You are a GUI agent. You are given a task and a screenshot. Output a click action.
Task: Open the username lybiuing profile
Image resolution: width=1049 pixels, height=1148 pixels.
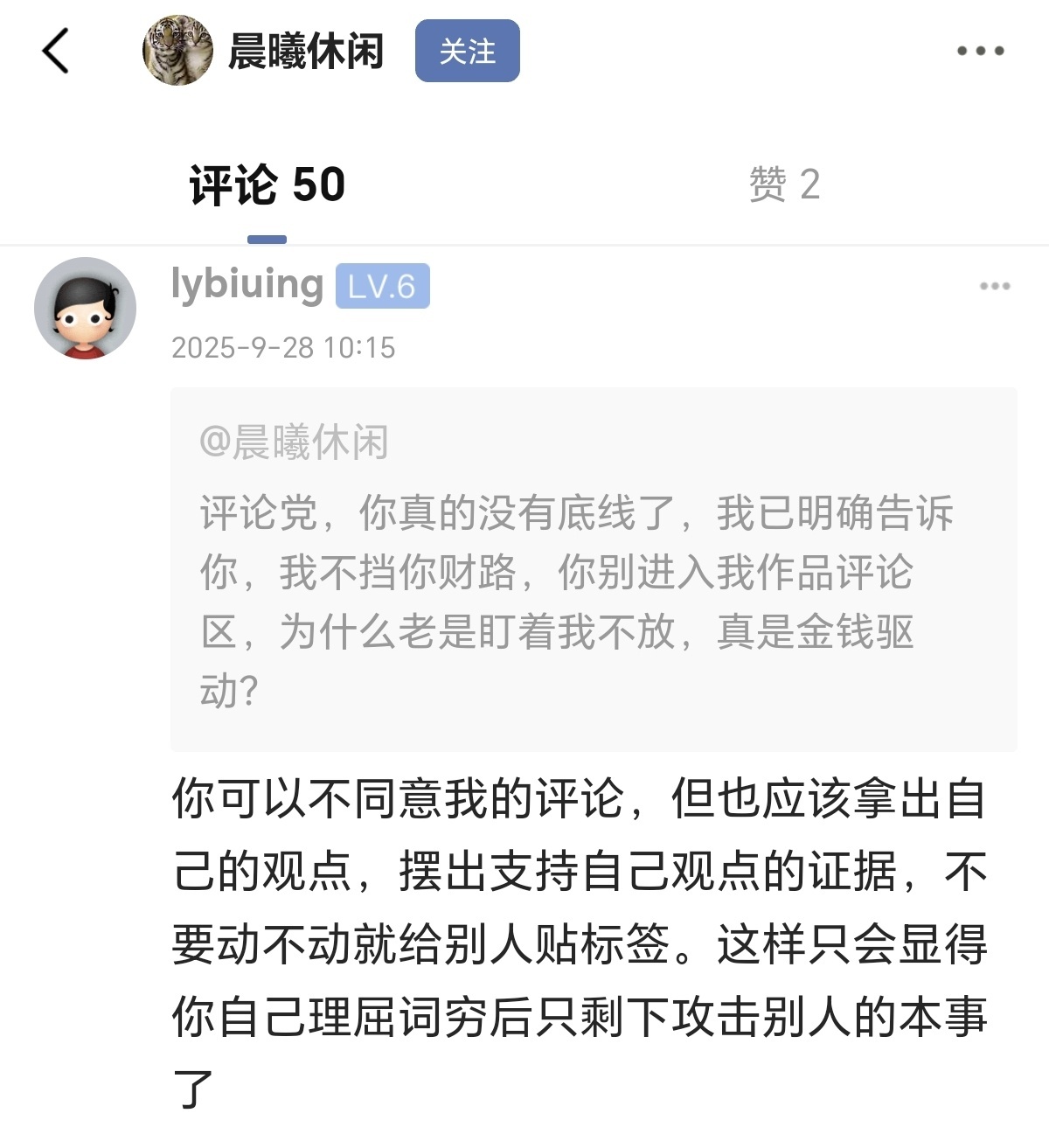coord(247,285)
